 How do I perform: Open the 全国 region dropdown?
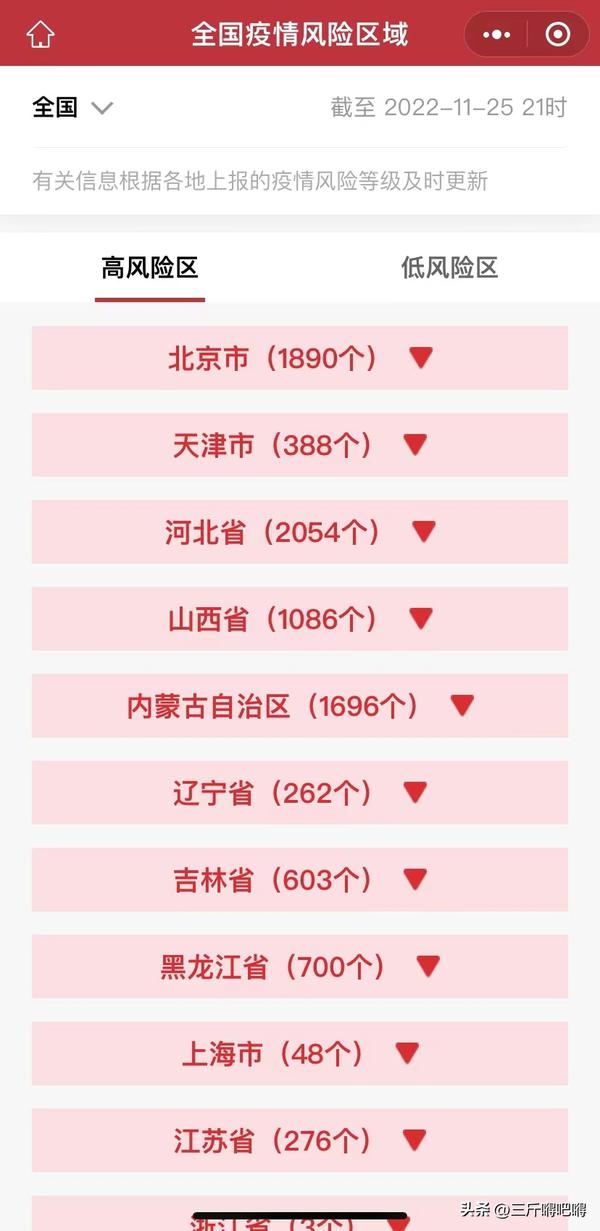point(73,108)
